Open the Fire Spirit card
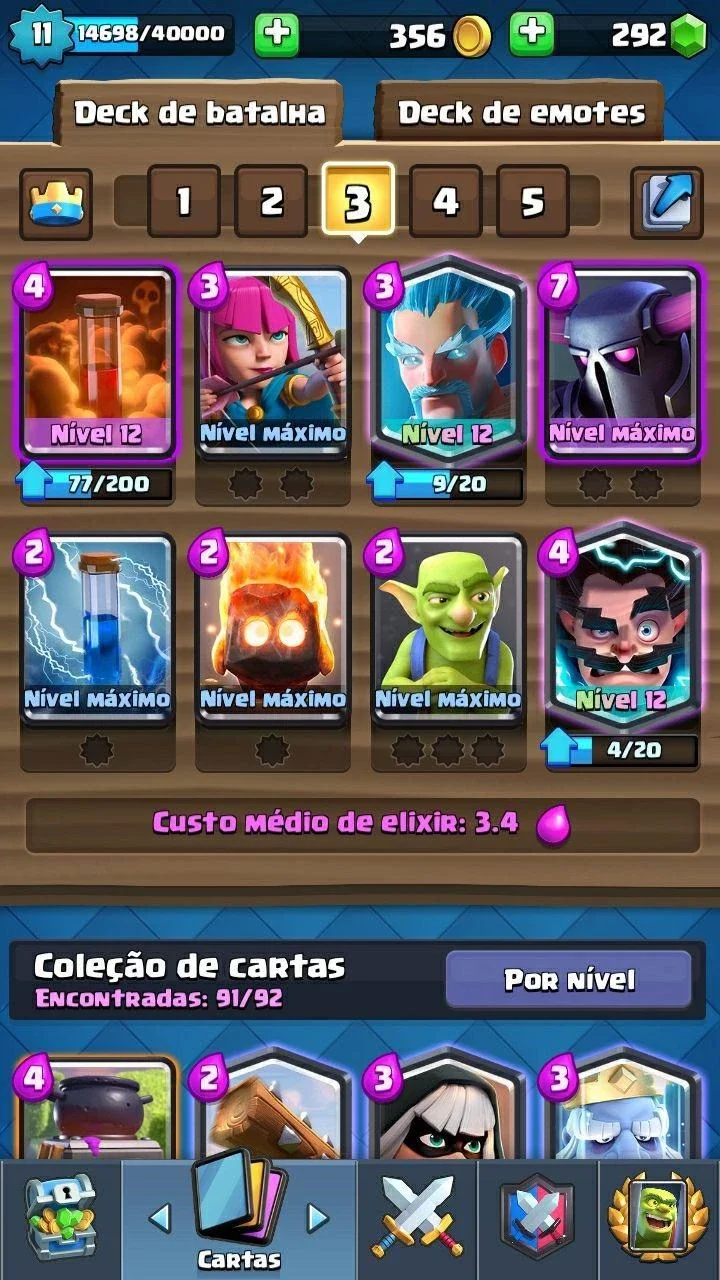 273,624
